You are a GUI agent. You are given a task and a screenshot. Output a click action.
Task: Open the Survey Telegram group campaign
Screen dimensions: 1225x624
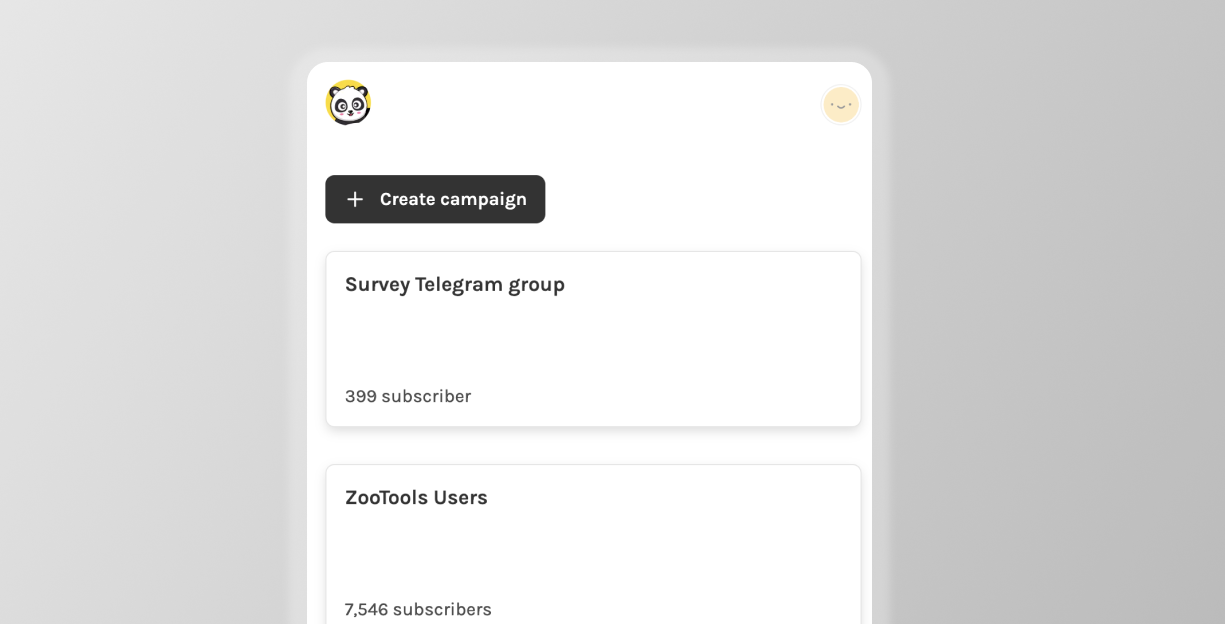pyautogui.click(x=592, y=339)
